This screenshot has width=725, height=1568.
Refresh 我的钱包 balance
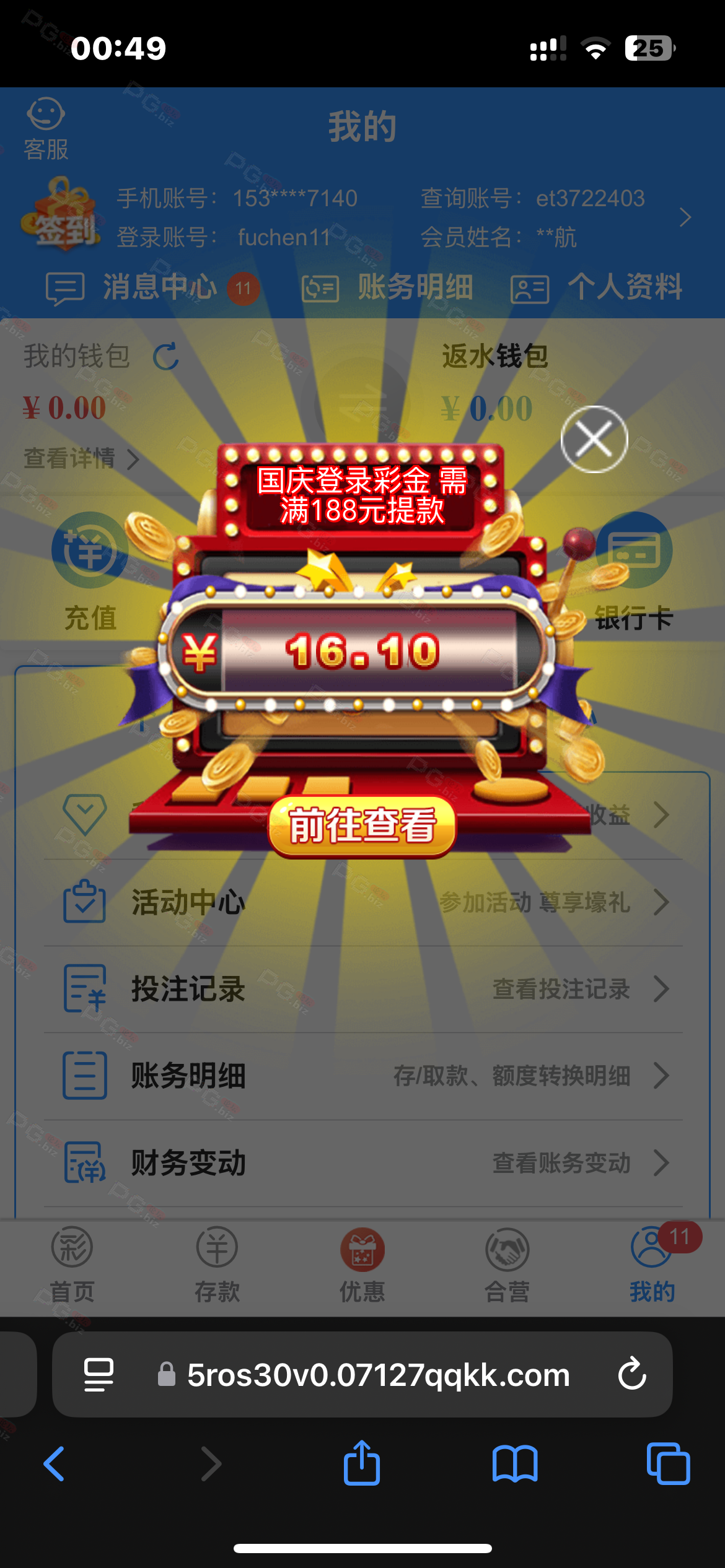pos(166,357)
